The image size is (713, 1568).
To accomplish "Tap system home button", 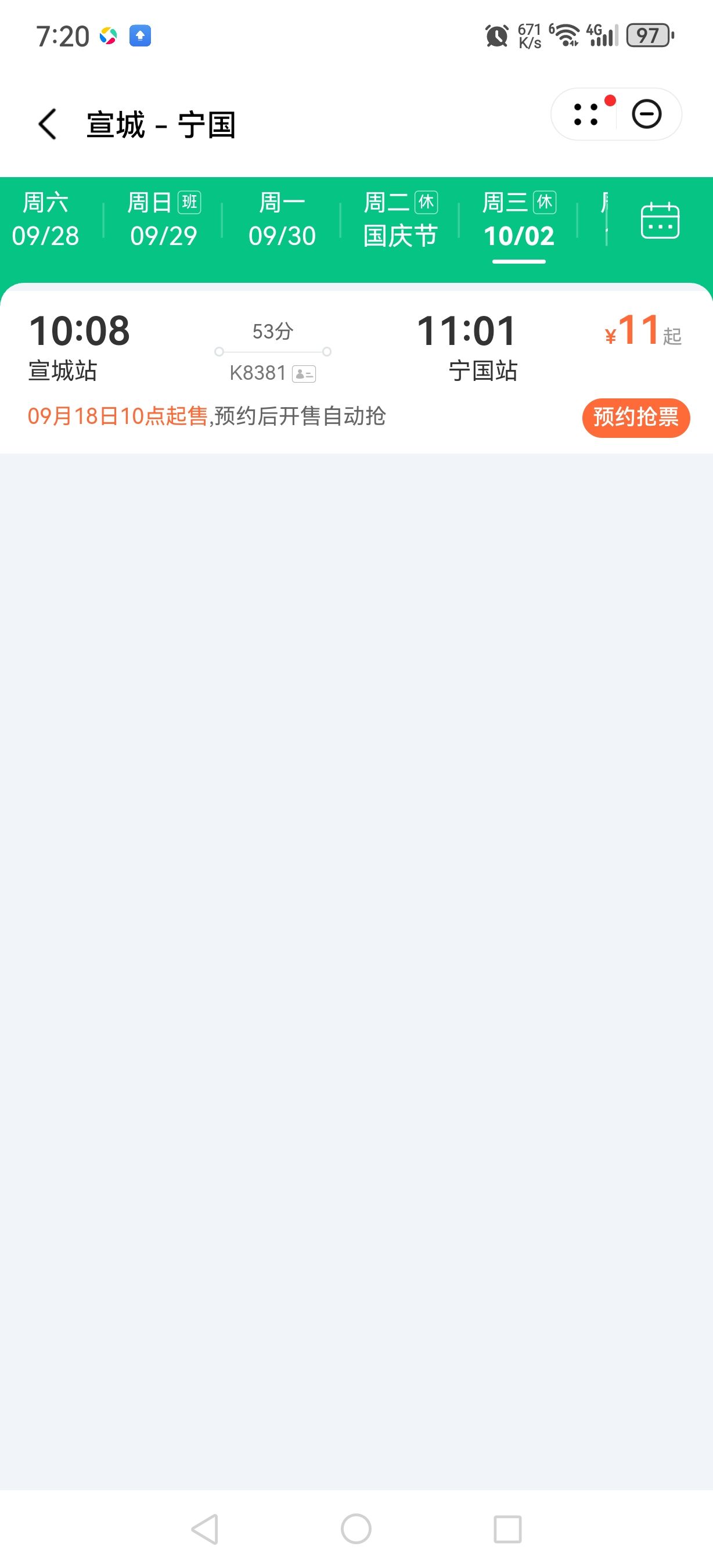I will [356, 1529].
